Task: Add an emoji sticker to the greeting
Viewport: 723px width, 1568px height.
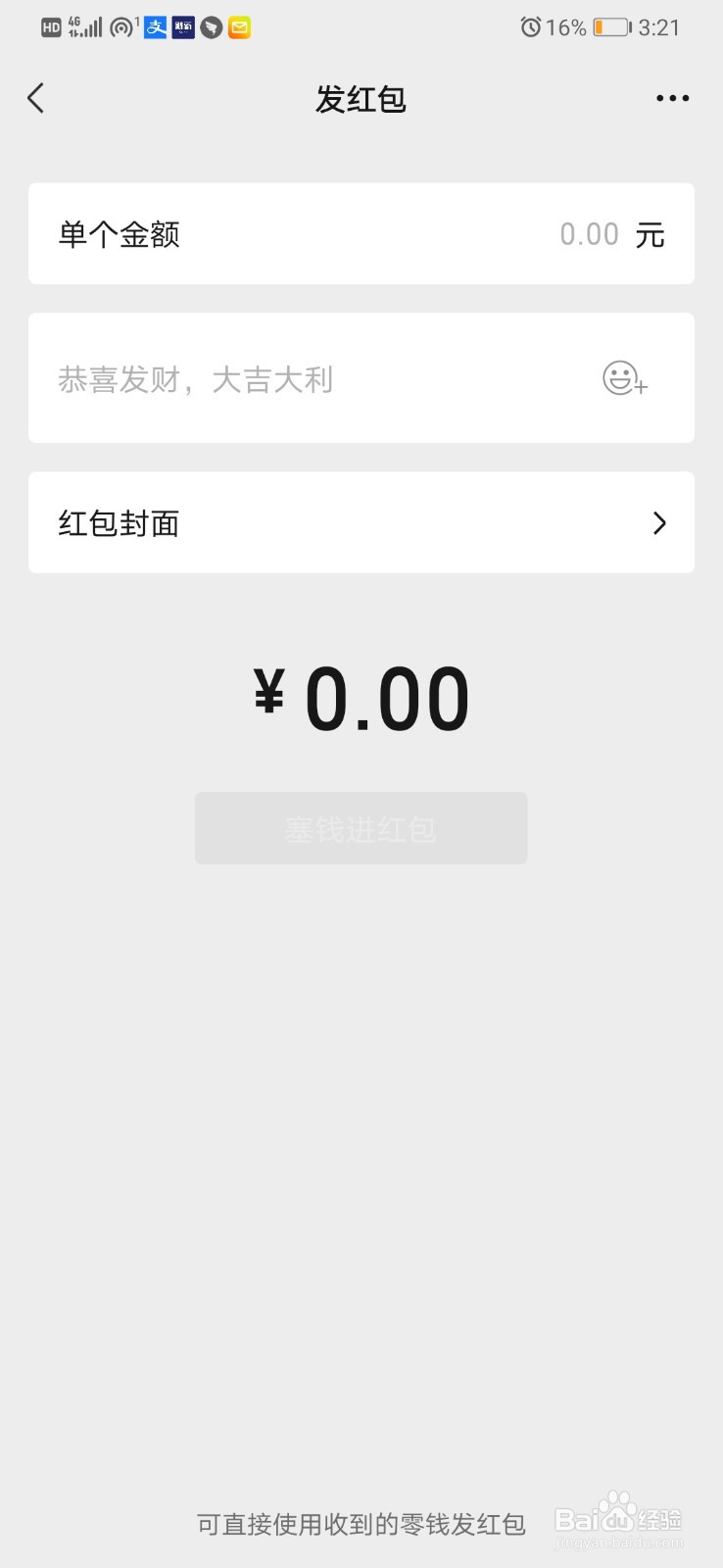Action: pyautogui.click(x=624, y=378)
